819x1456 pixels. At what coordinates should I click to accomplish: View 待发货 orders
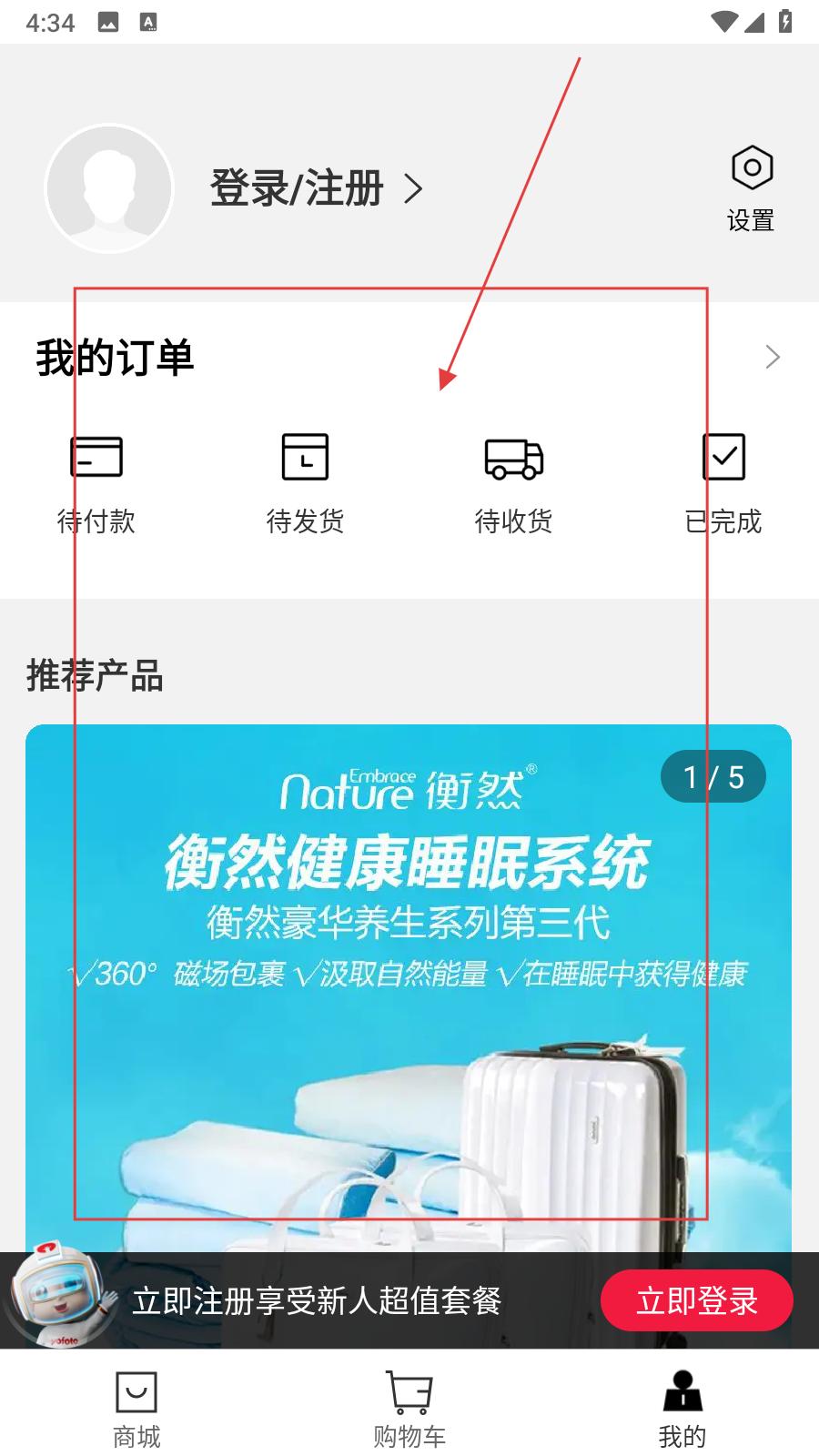(x=305, y=482)
